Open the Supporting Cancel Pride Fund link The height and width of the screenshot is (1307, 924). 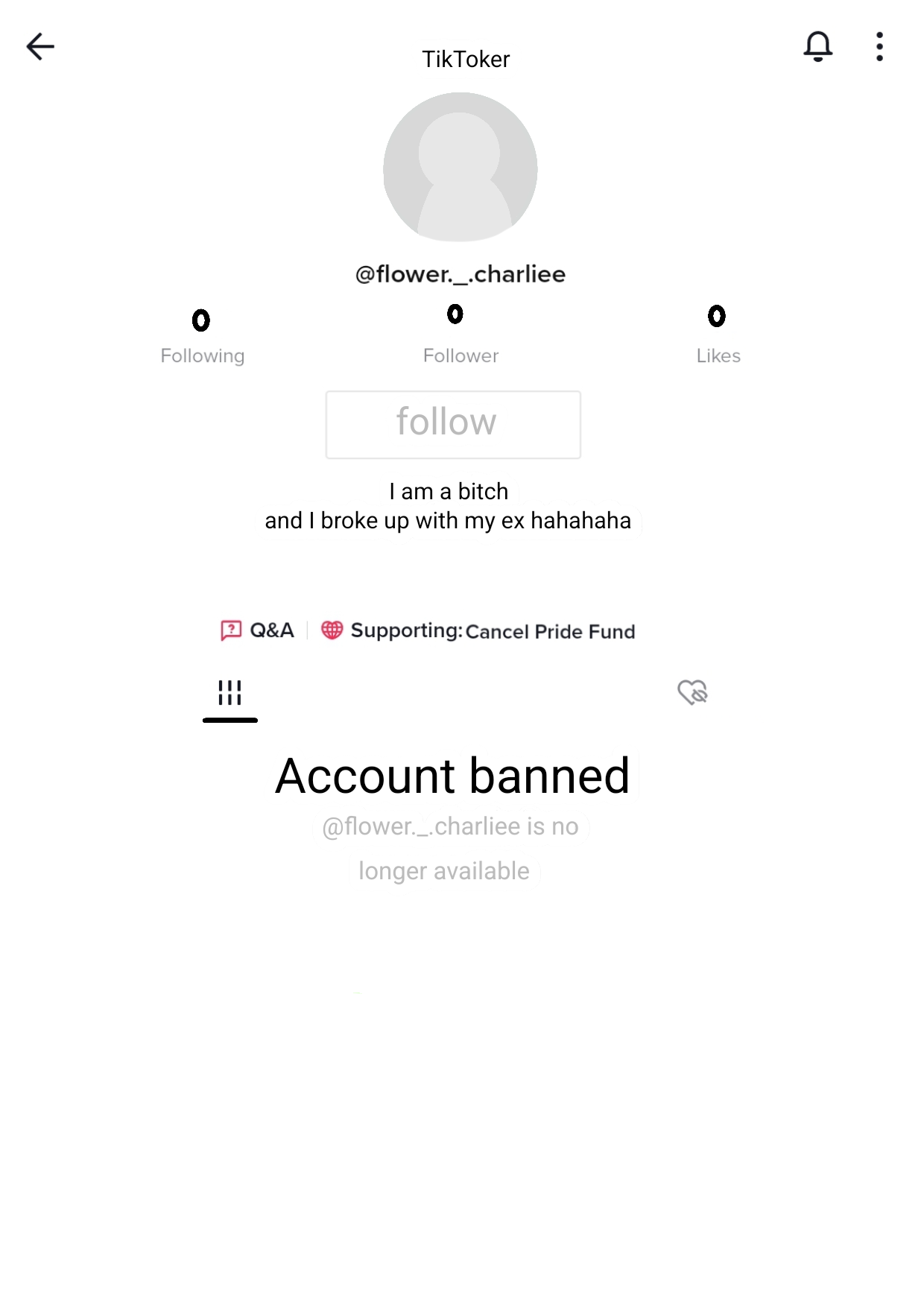[x=478, y=631]
